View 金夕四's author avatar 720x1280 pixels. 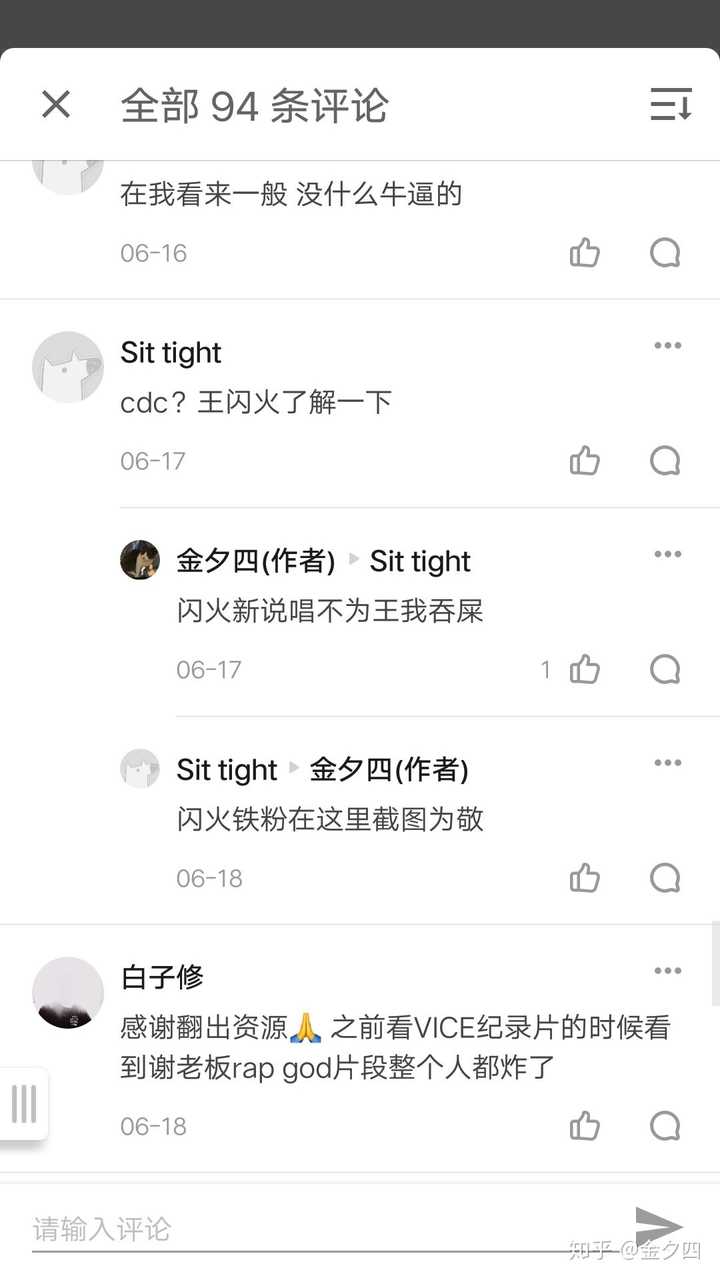pyautogui.click(x=140, y=561)
